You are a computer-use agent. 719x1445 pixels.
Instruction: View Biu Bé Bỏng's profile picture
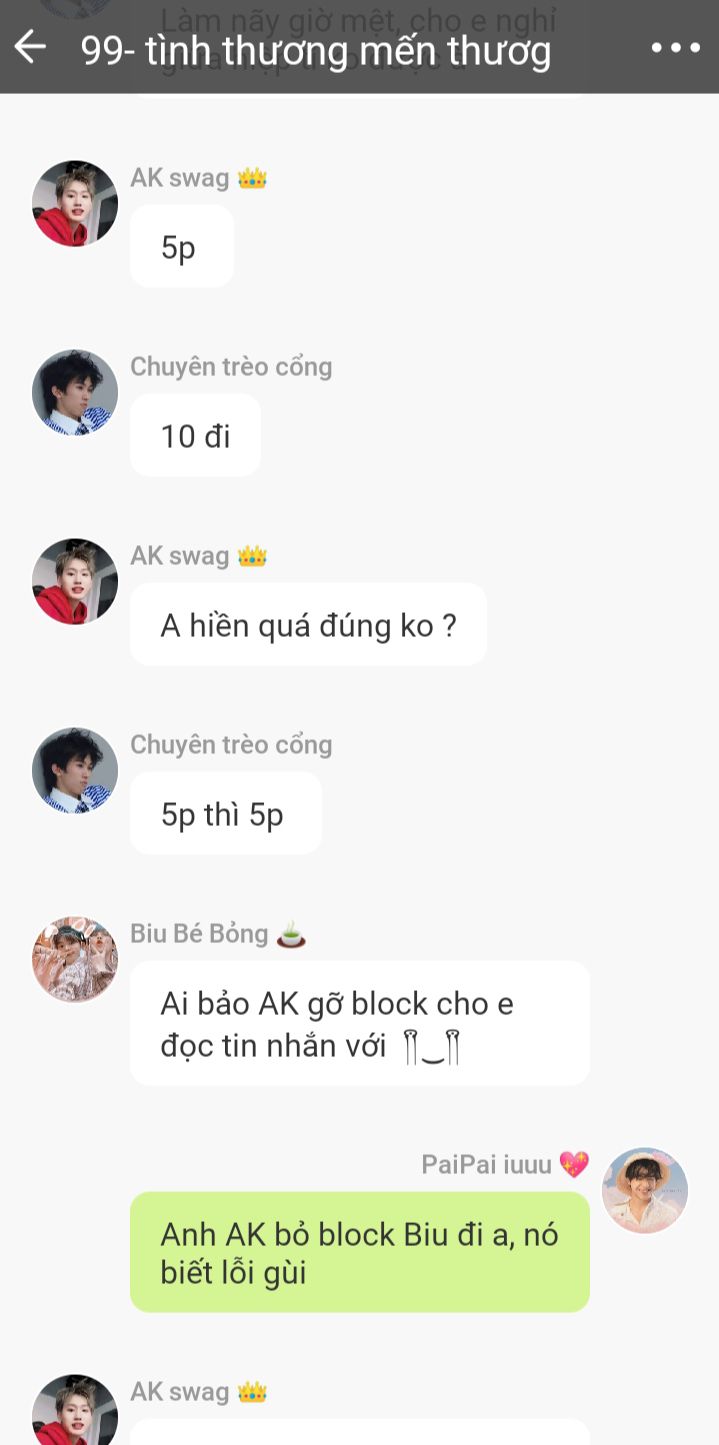75,959
